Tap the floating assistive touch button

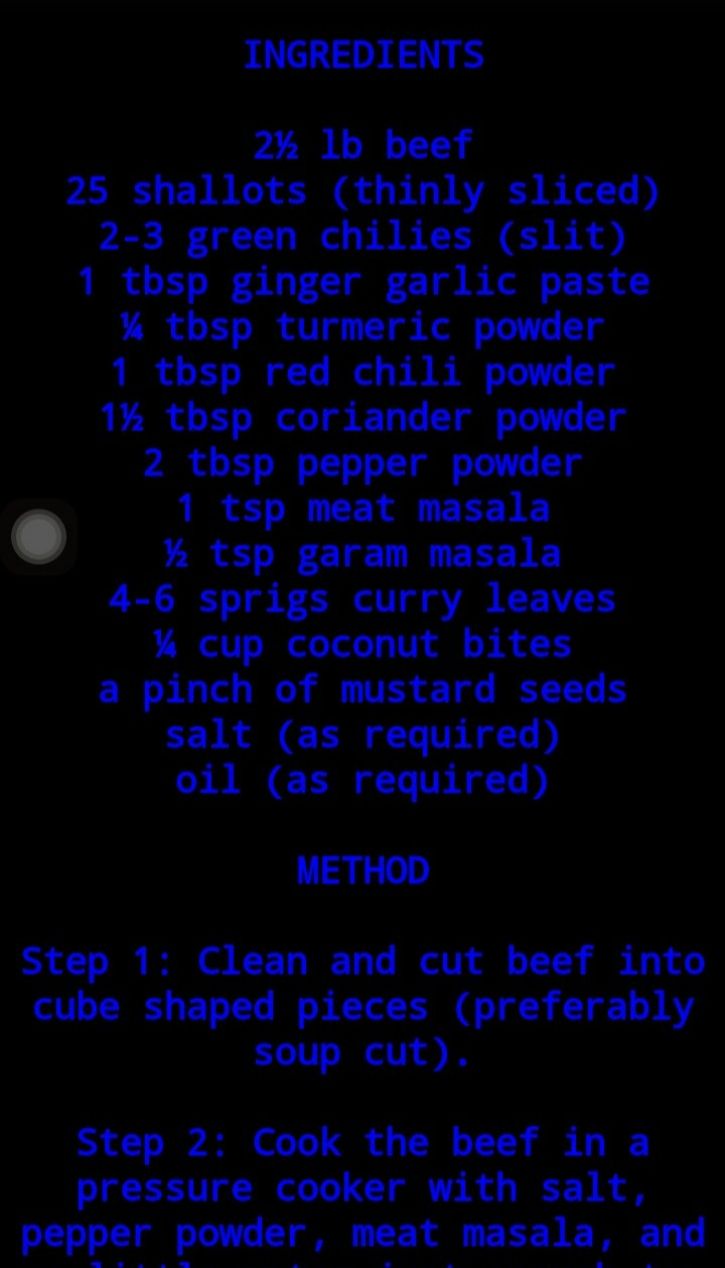[x=39, y=537]
